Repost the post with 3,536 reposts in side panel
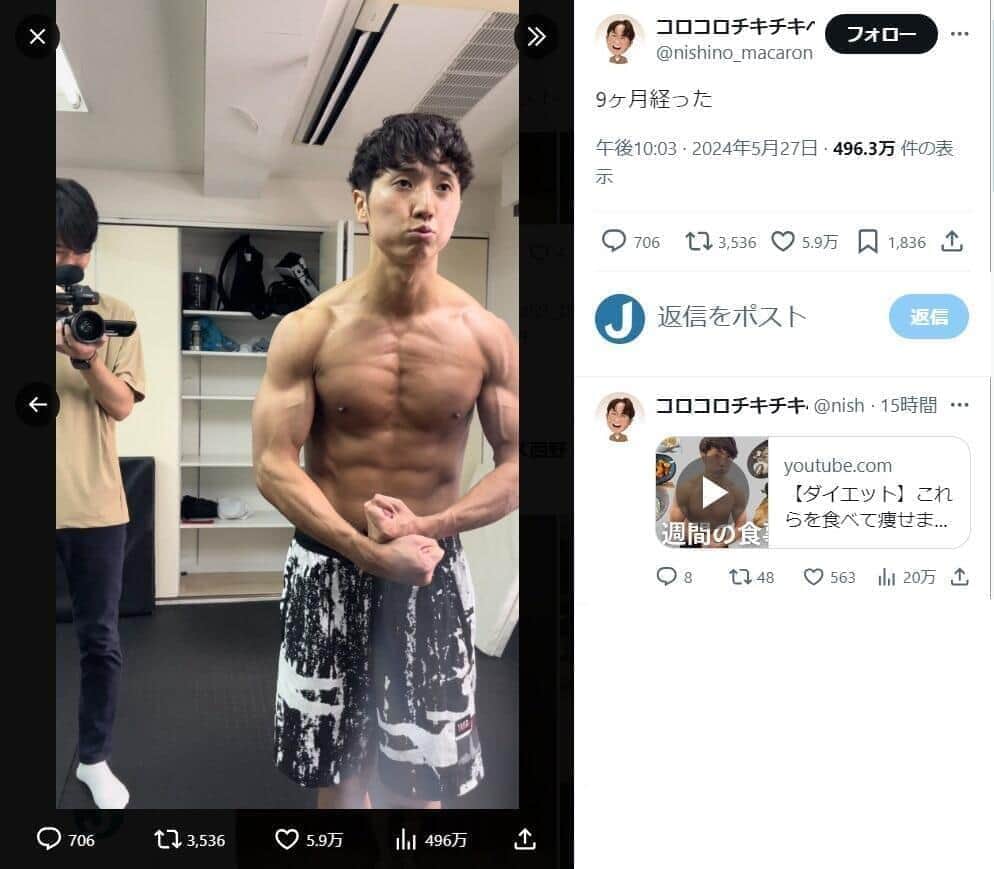 coord(698,241)
